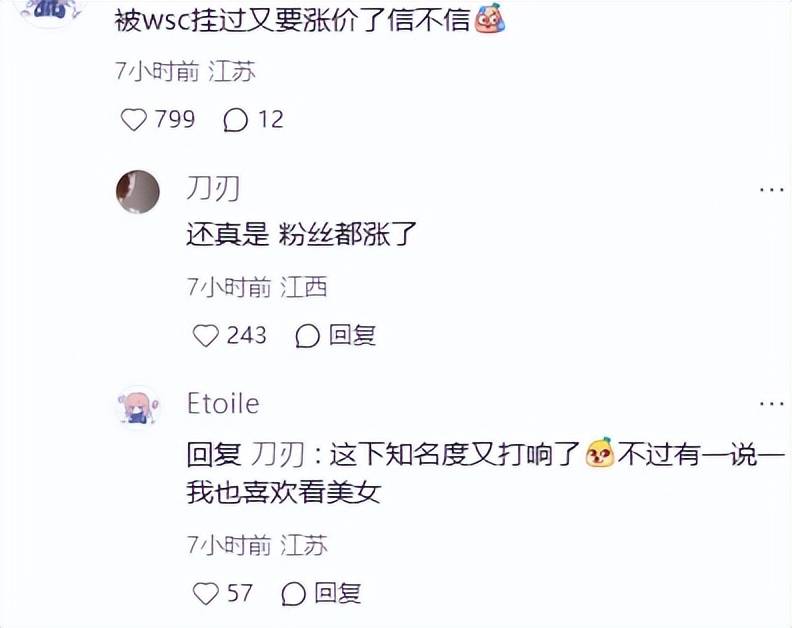Like Etoile's comment with 57 likes

(206, 593)
